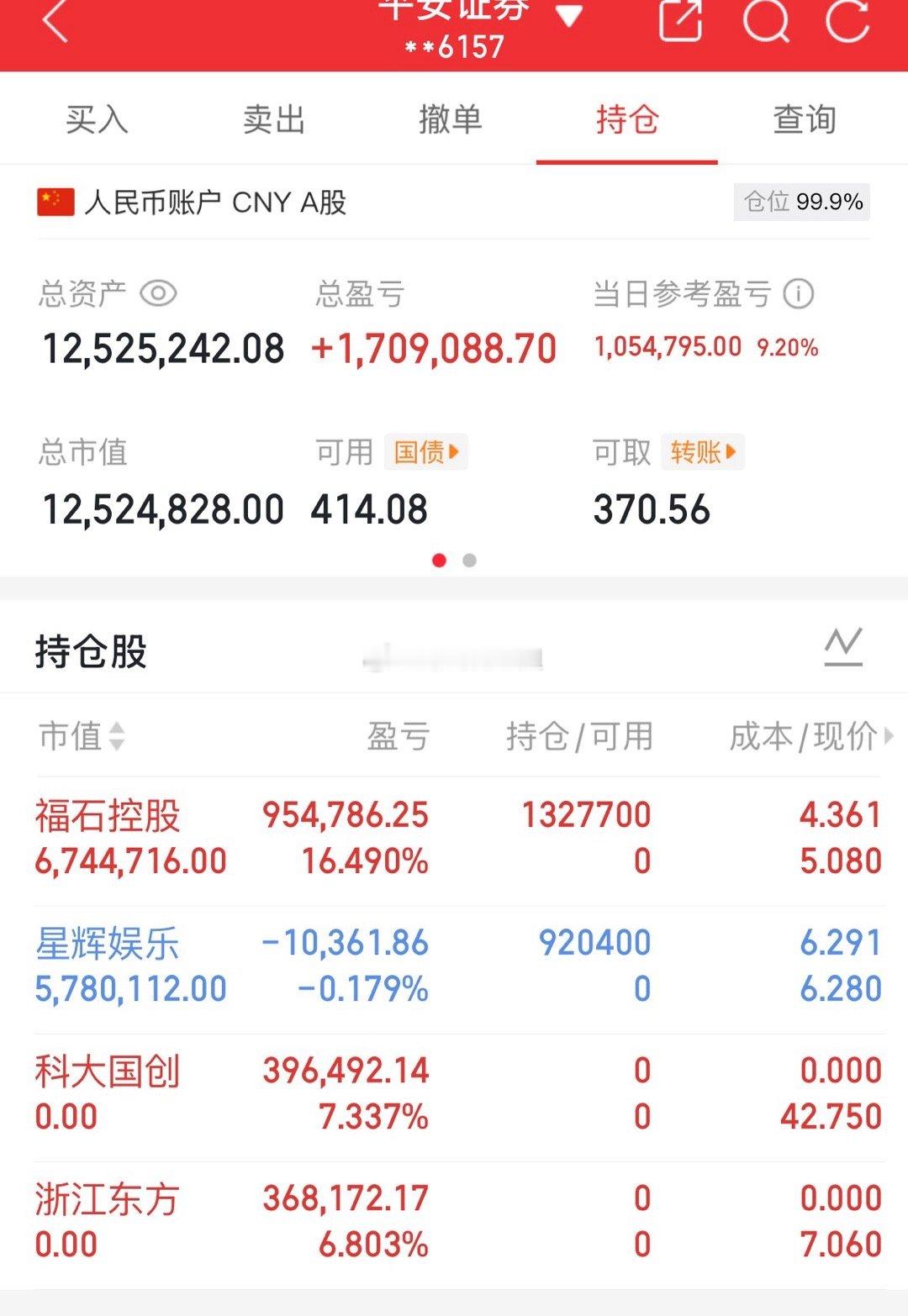This screenshot has width=908, height=1316.
Task: Tap the 仓位 99.9% position indicator
Action: pyautogui.click(x=800, y=202)
